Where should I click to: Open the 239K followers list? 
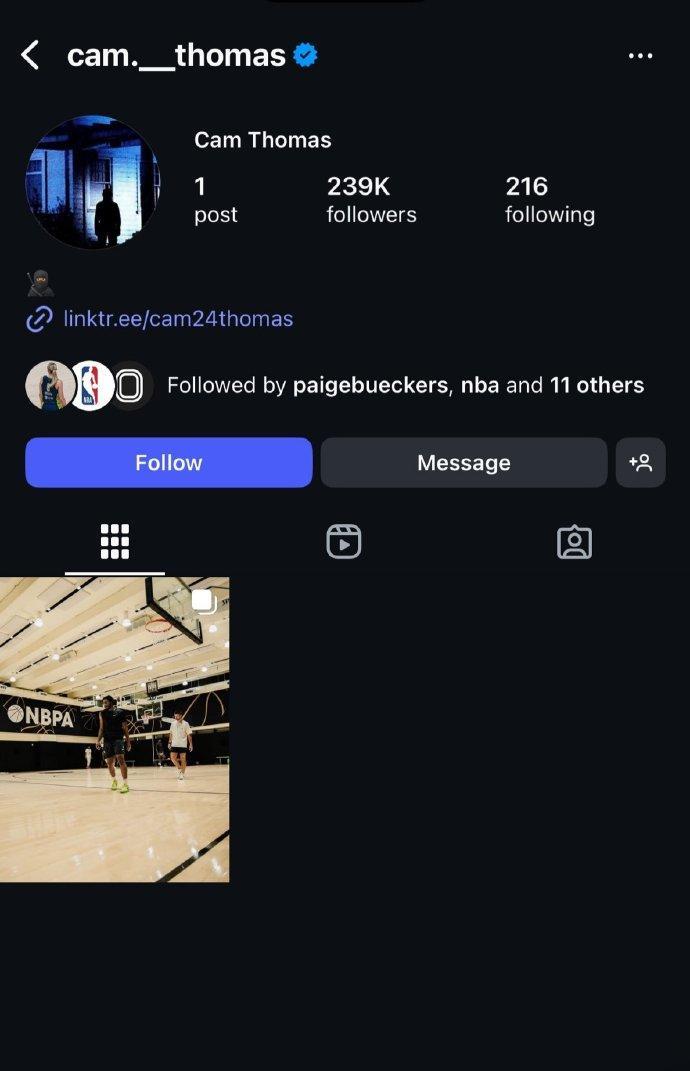click(371, 199)
